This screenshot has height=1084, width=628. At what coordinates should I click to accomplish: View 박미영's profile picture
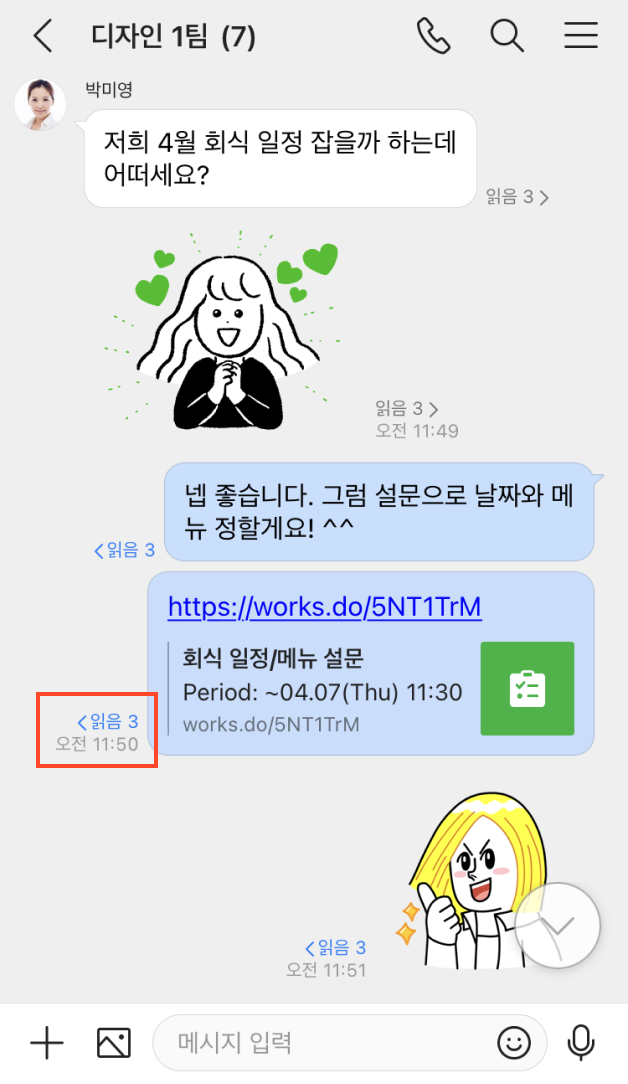[x=40, y=105]
